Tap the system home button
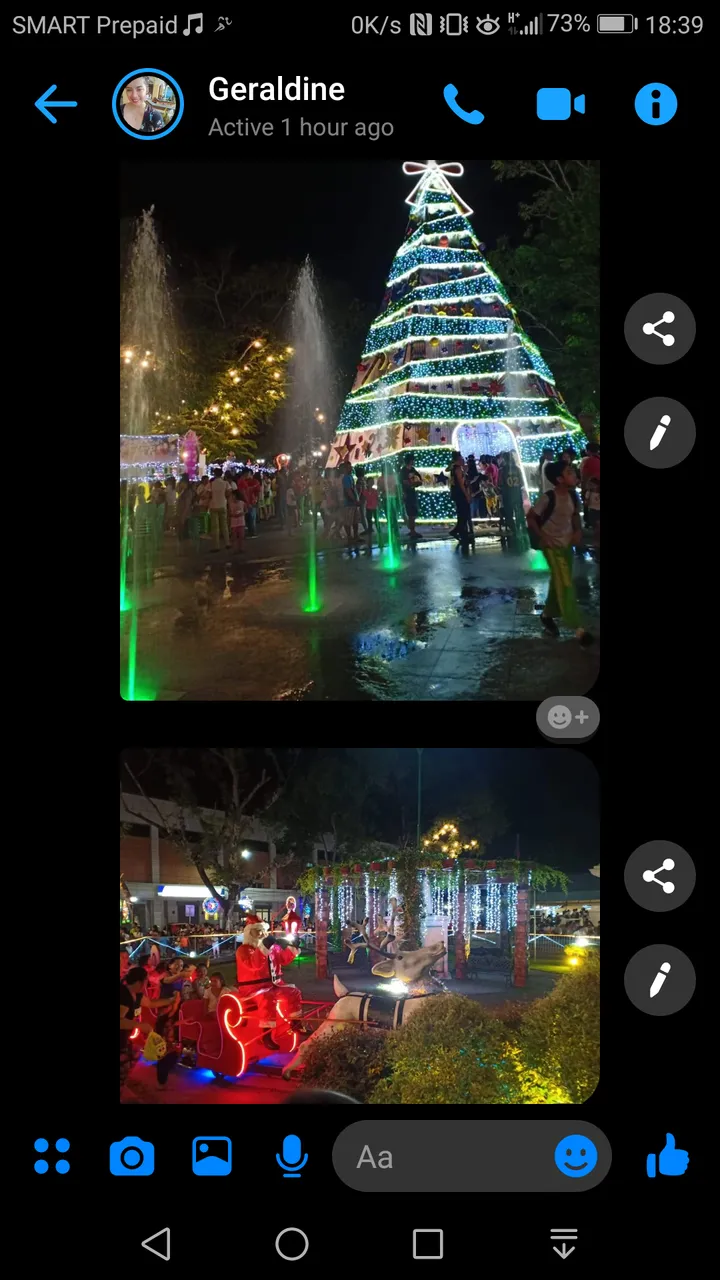The image size is (720, 1280). [292, 1244]
